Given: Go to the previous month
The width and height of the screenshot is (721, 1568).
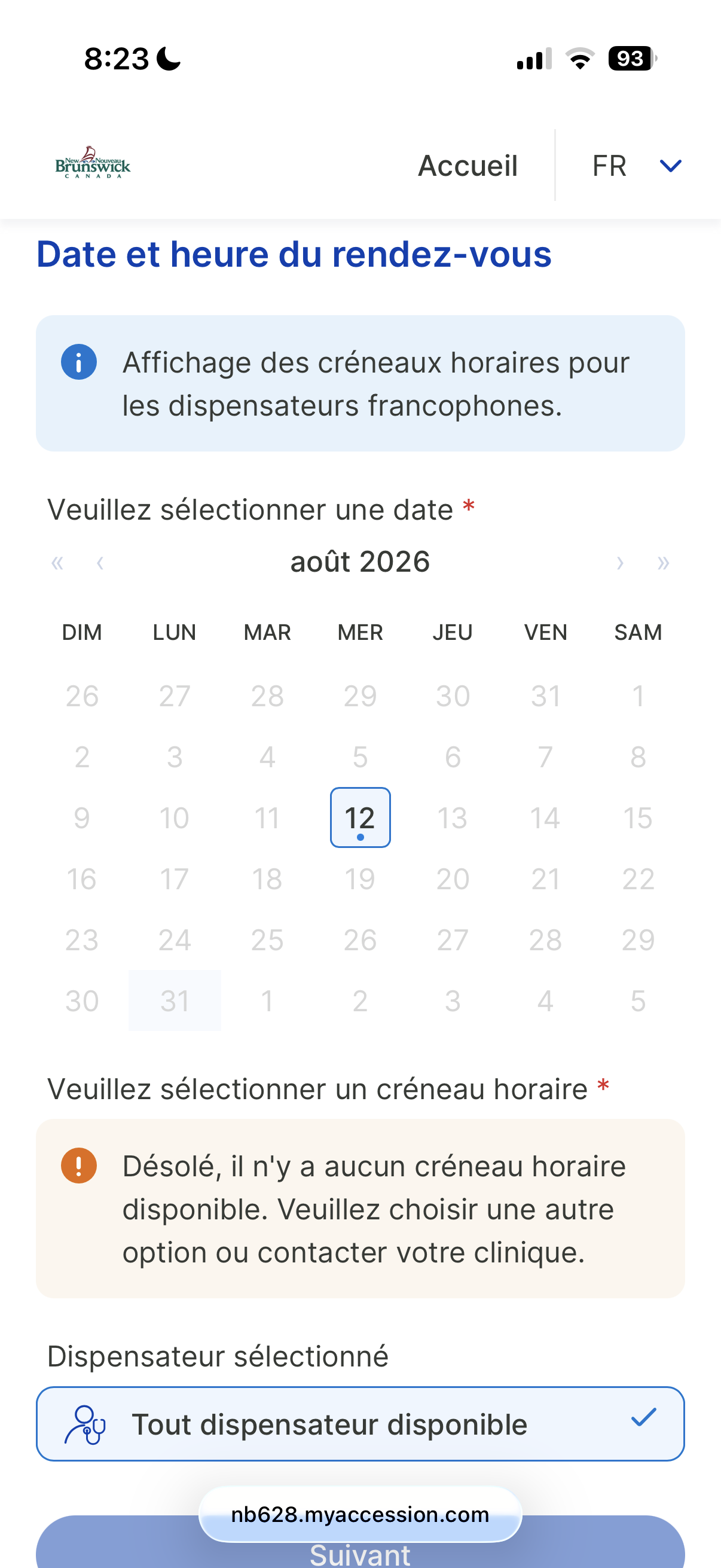Looking at the screenshot, I should click(100, 562).
